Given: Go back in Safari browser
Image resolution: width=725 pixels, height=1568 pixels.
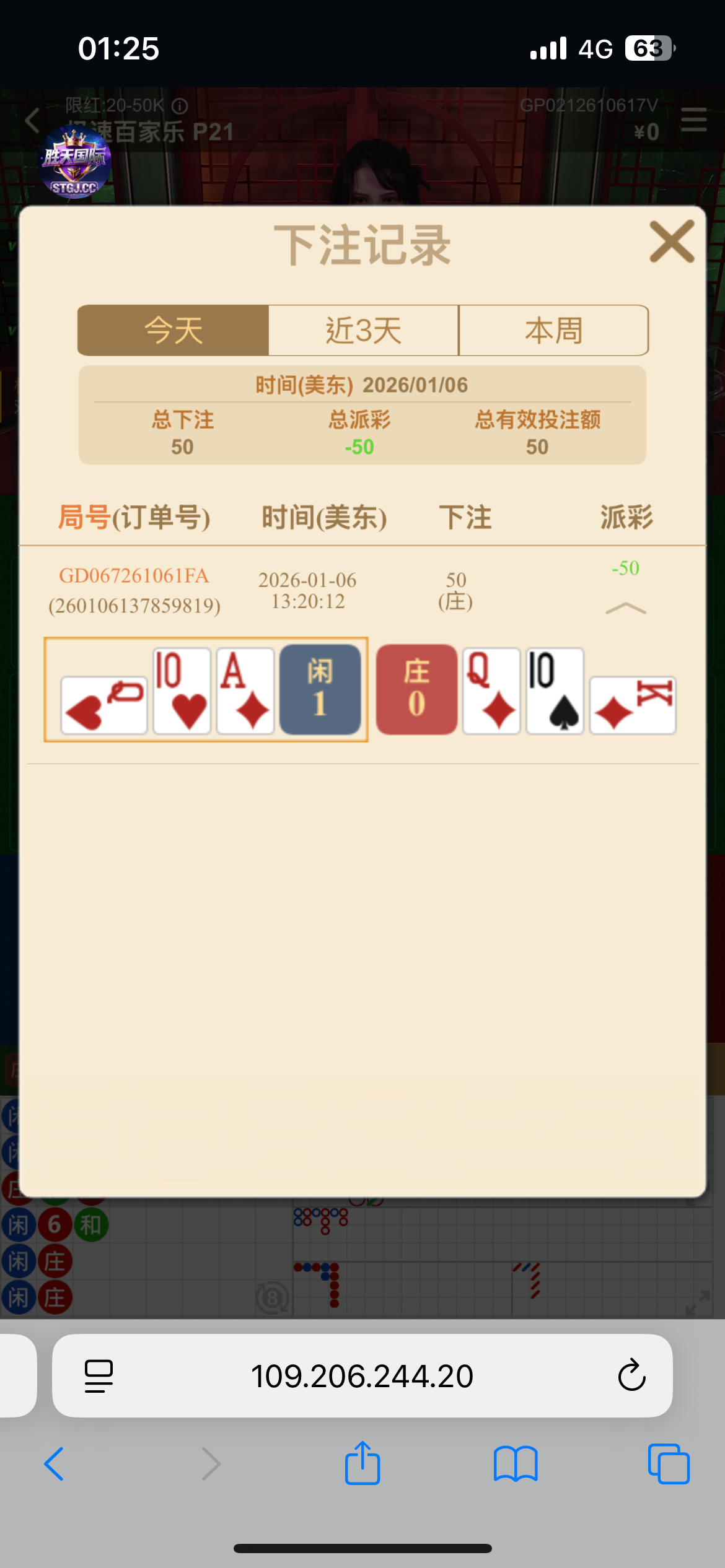Looking at the screenshot, I should click(x=55, y=1464).
